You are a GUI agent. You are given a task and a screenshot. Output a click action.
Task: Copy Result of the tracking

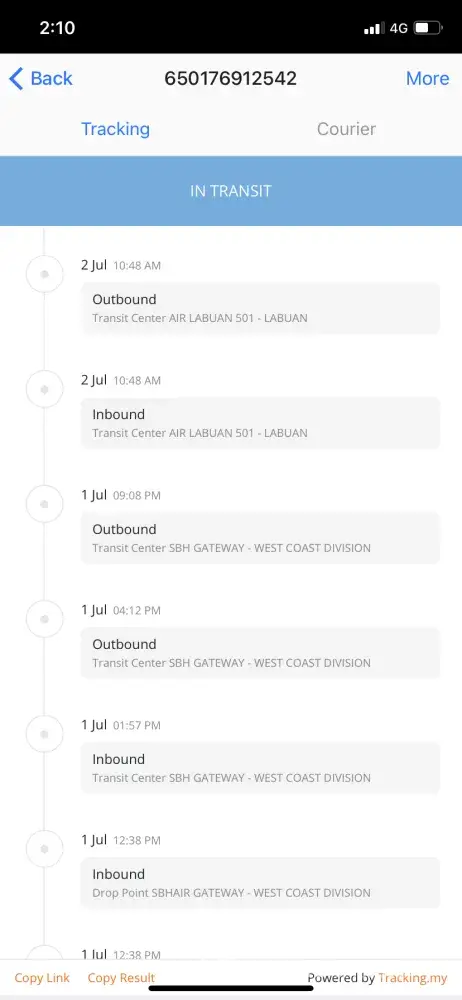coord(121,978)
